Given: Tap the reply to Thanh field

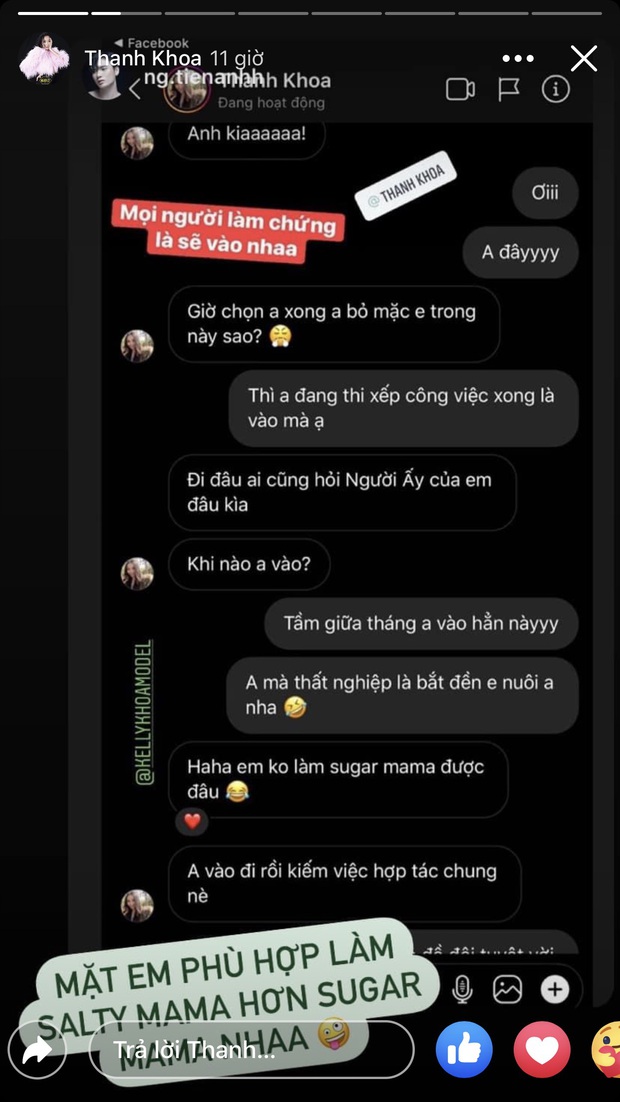Looking at the screenshot, I should click(250, 1050).
